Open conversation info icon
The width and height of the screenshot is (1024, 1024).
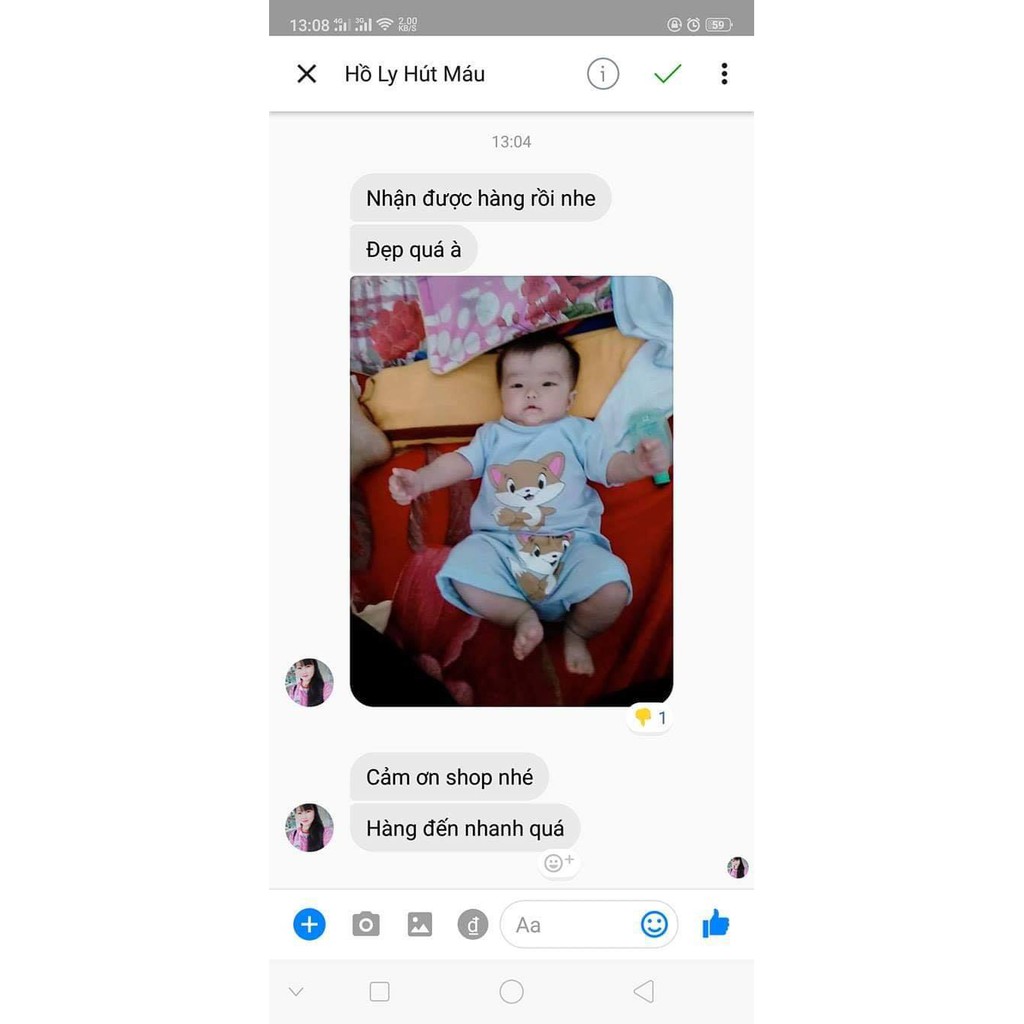(603, 74)
